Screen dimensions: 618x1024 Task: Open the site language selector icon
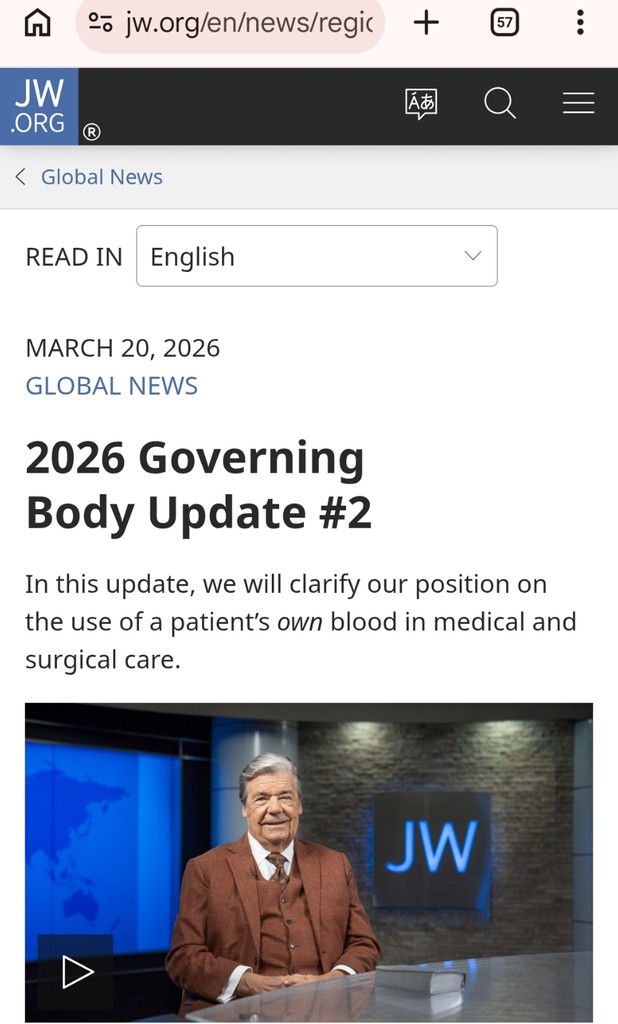[x=421, y=103]
